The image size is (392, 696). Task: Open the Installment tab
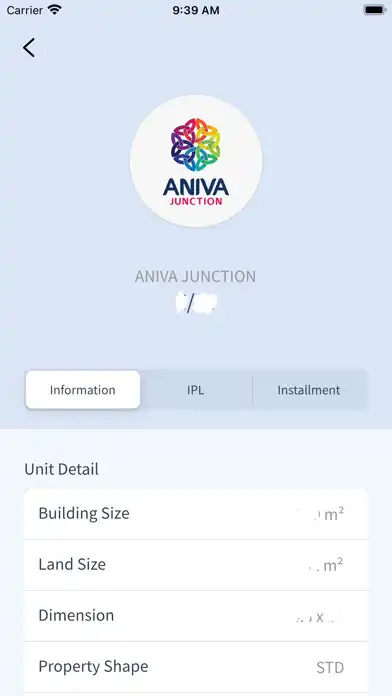(309, 390)
